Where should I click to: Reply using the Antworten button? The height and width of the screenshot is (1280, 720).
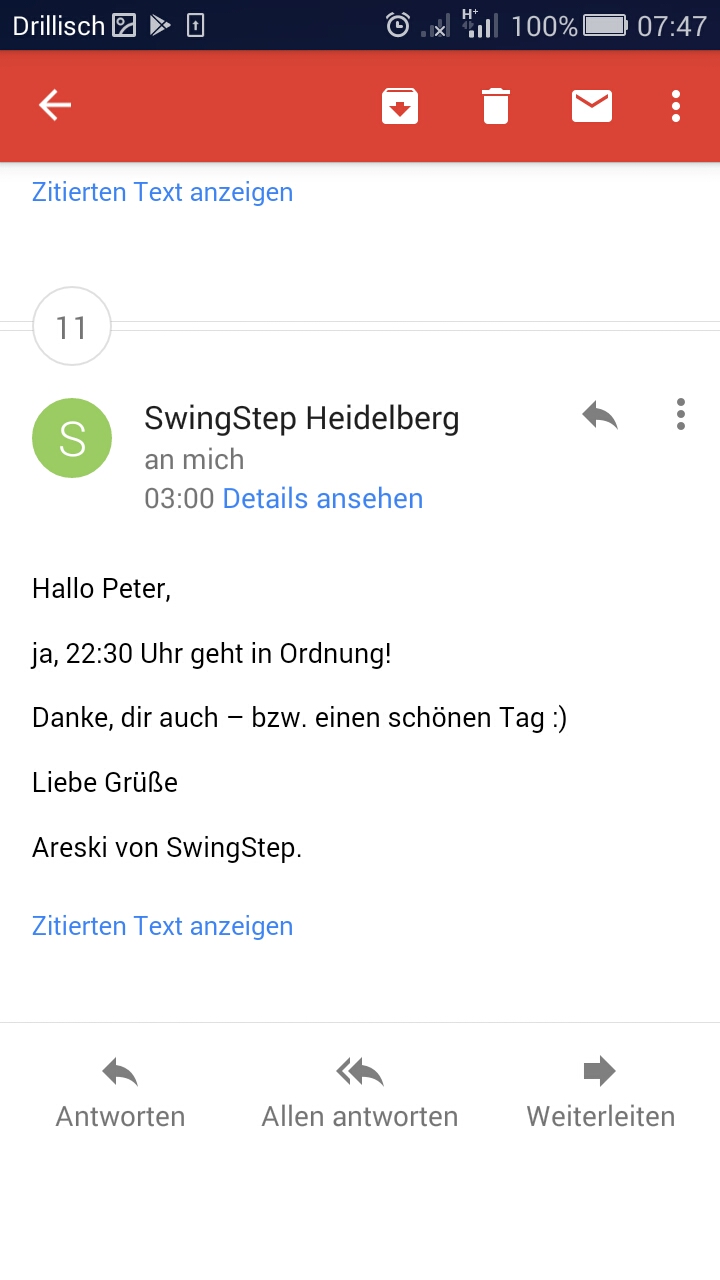[120, 1093]
